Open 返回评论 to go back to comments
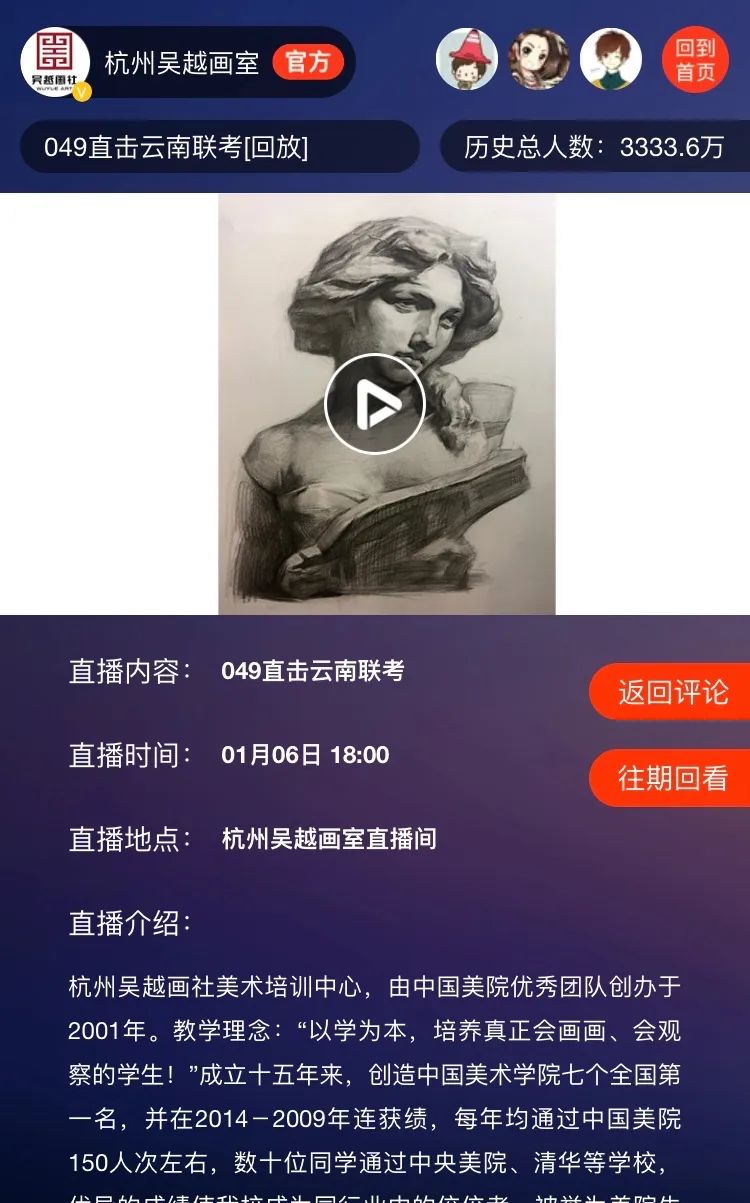Viewport: 750px width, 1203px height. [x=672, y=692]
